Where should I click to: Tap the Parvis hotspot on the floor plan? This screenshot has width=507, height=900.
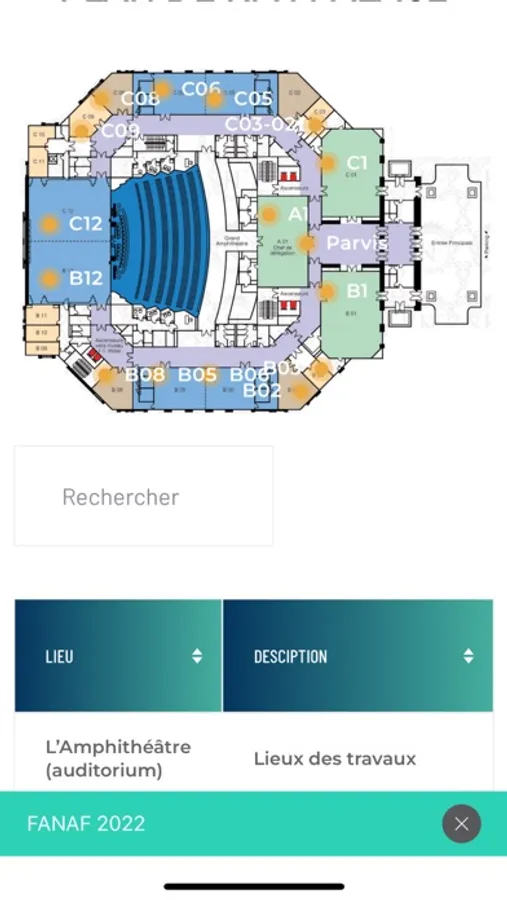point(307,243)
